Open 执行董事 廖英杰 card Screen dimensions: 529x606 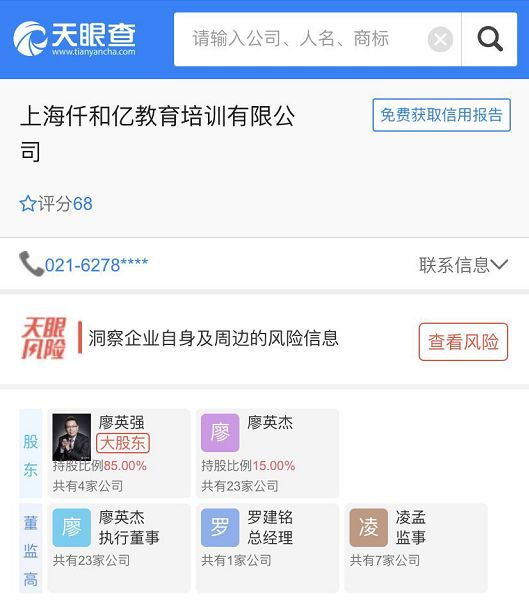pos(119,548)
